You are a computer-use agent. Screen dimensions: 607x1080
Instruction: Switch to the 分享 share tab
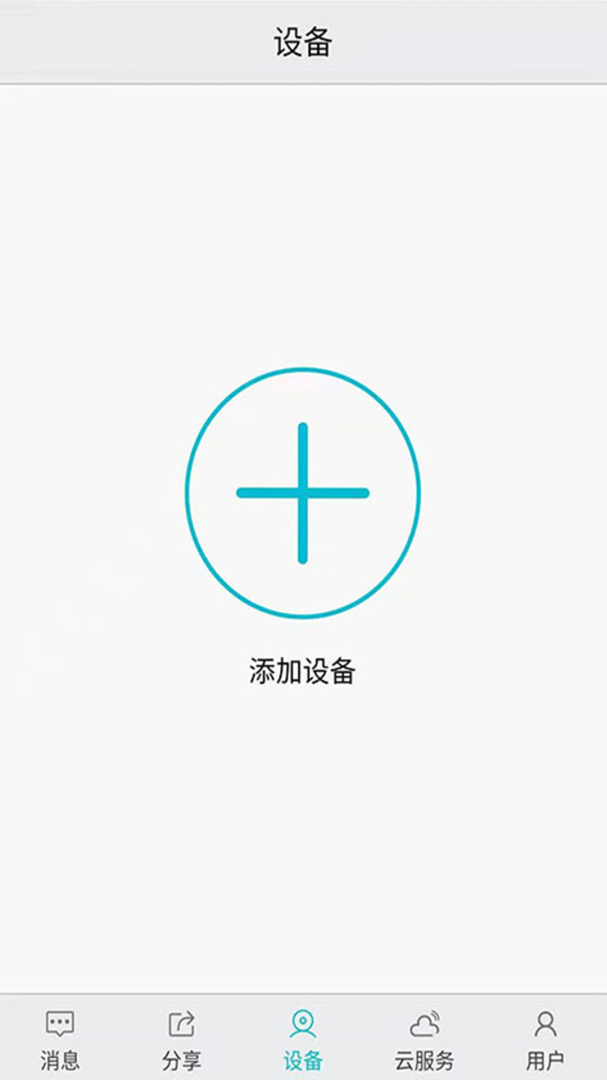point(181,1038)
